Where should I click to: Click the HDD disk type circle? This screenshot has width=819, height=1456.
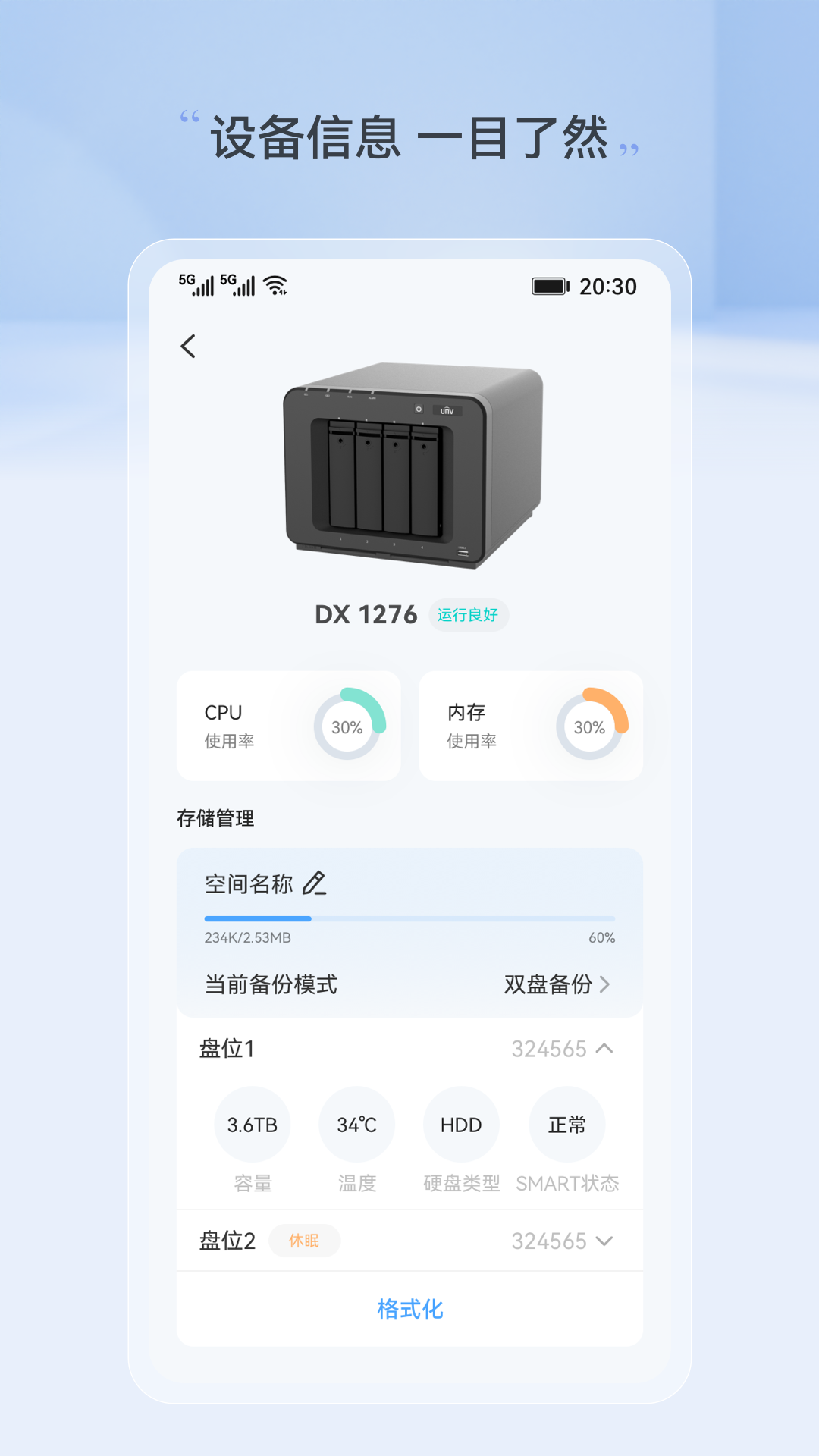(461, 1124)
